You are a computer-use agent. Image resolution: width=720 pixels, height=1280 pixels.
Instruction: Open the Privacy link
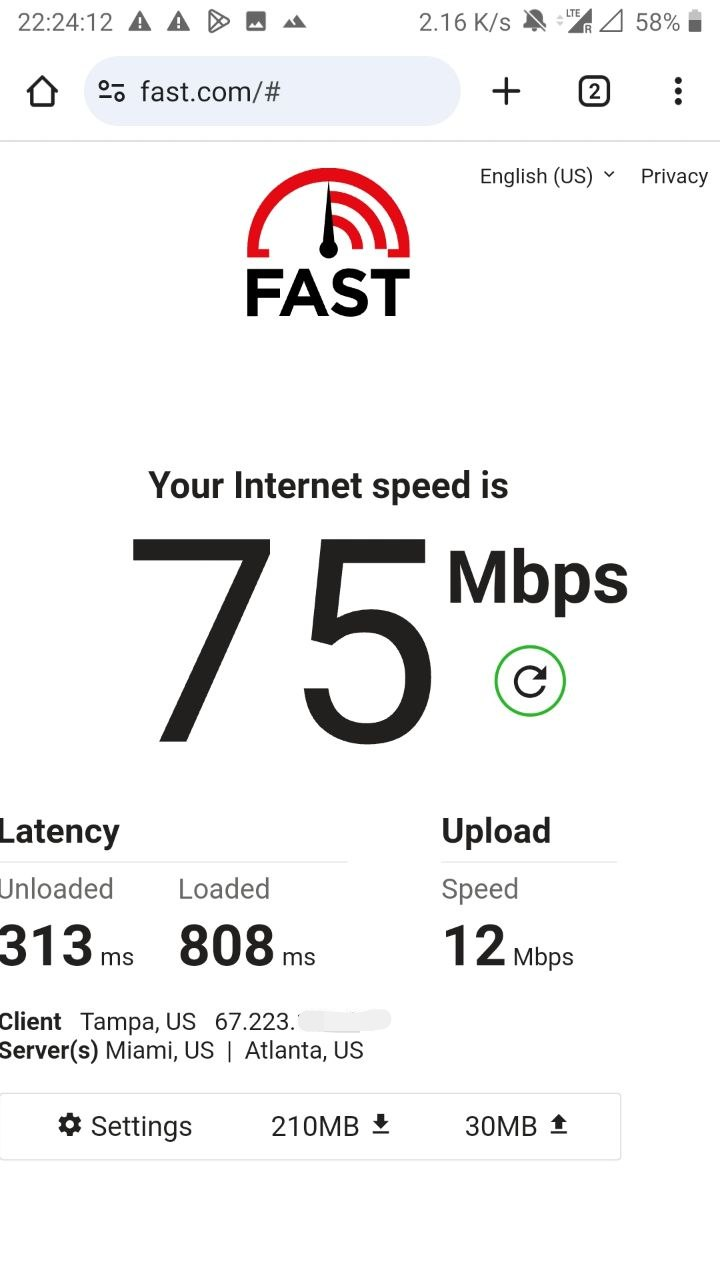pyautogui.click(x=674, y=176)
